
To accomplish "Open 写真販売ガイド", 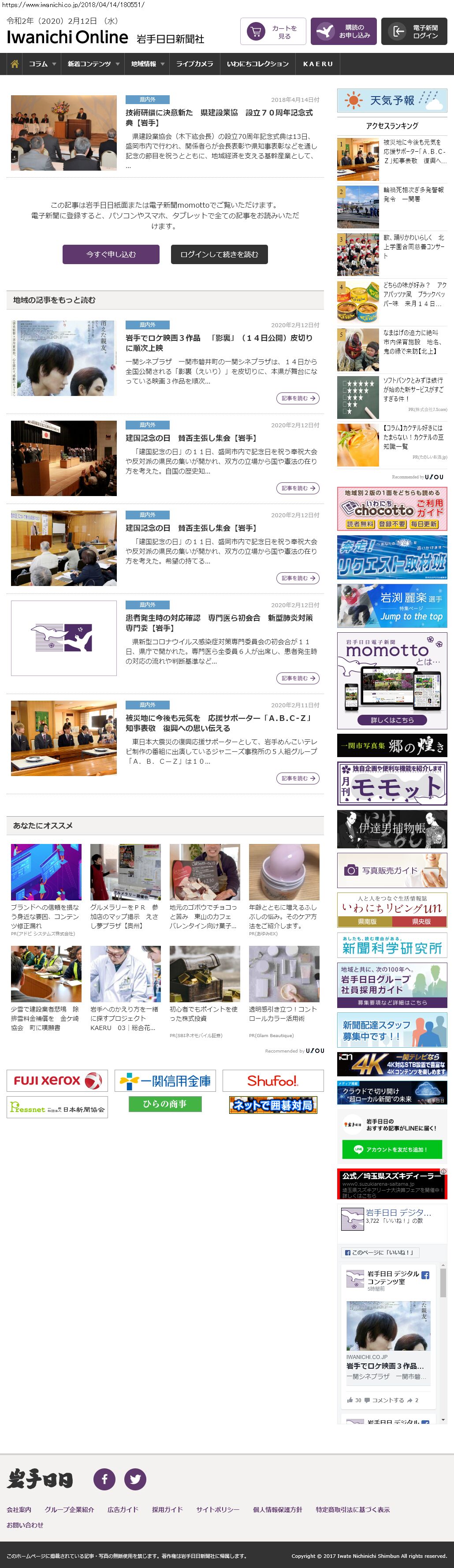I will click(392, 870).
